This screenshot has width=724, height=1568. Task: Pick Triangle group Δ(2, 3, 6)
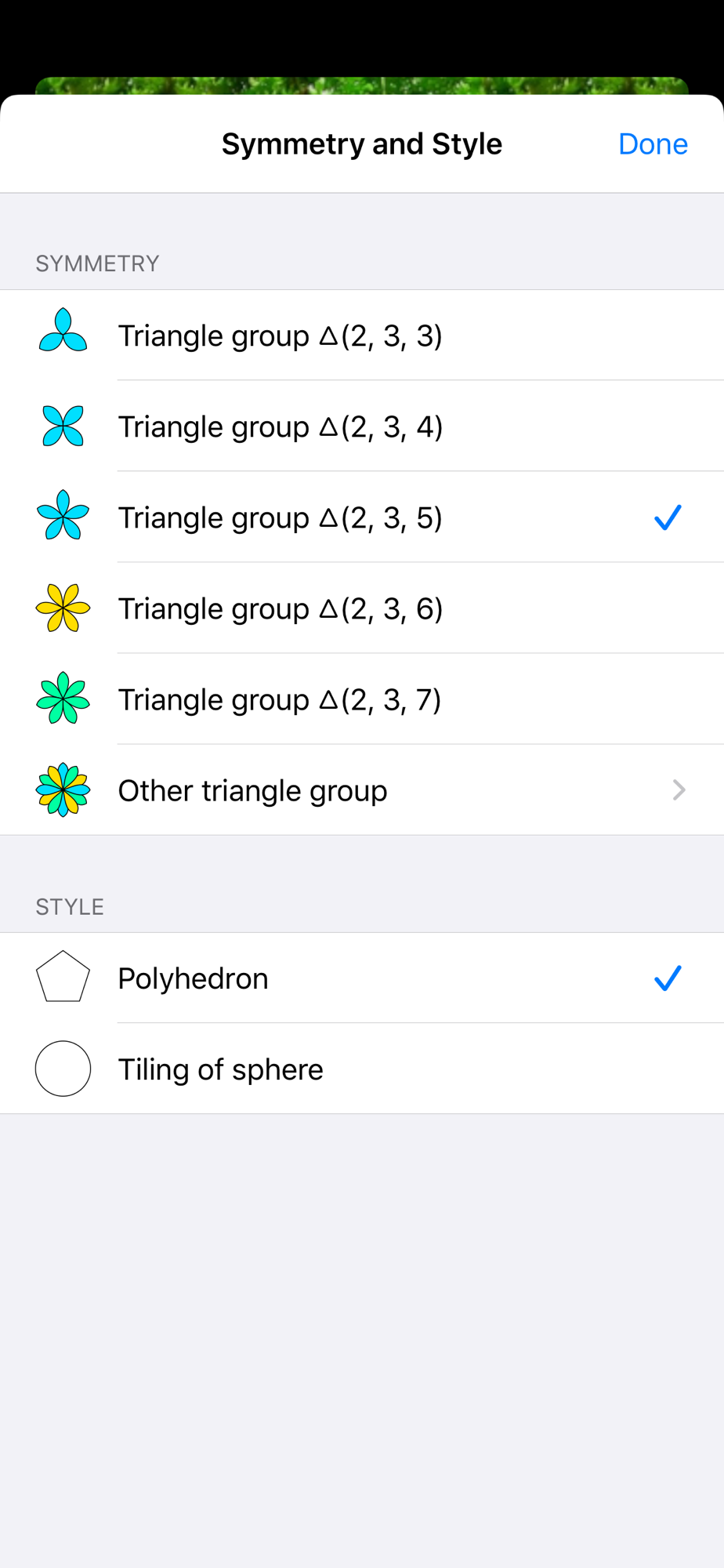362,608
